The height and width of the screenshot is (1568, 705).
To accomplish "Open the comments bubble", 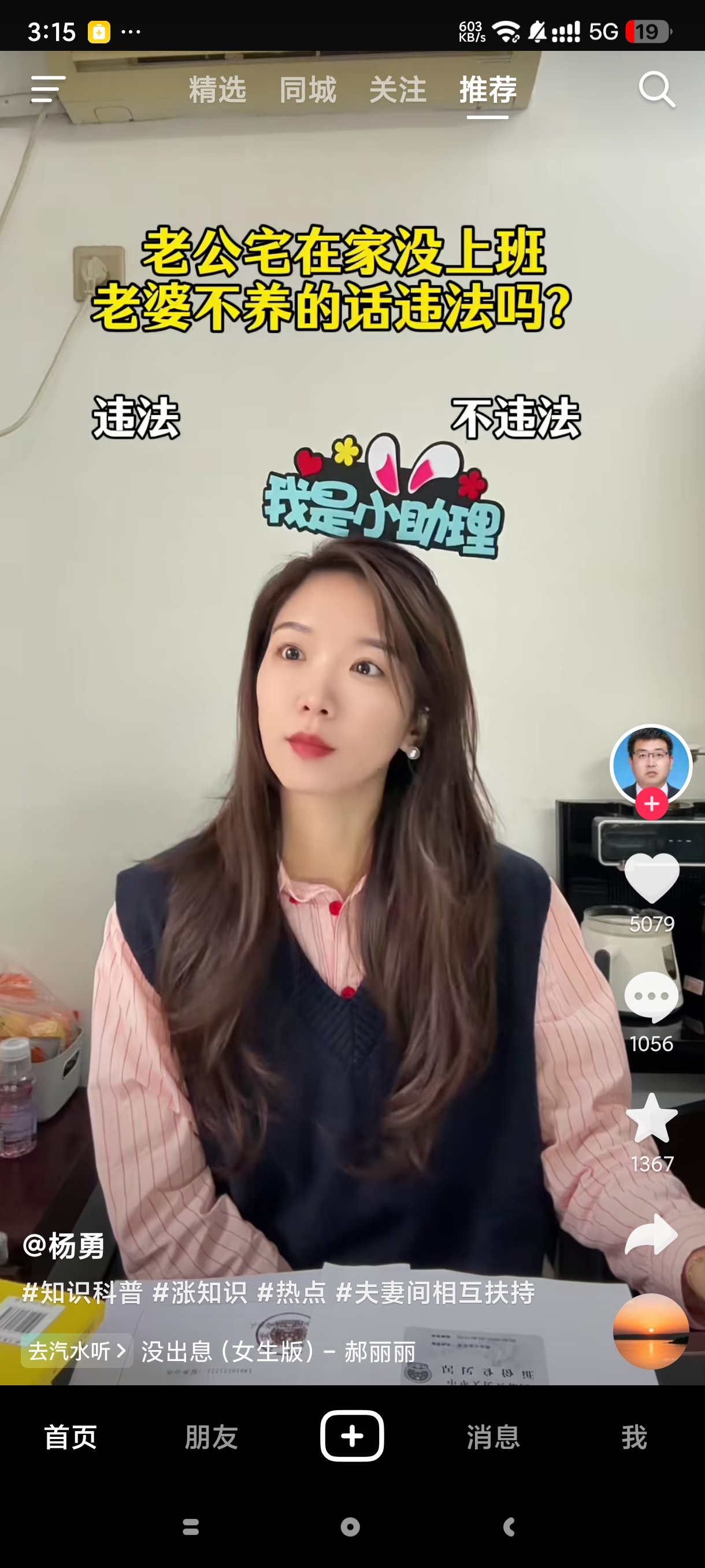I will coord(651,997).
